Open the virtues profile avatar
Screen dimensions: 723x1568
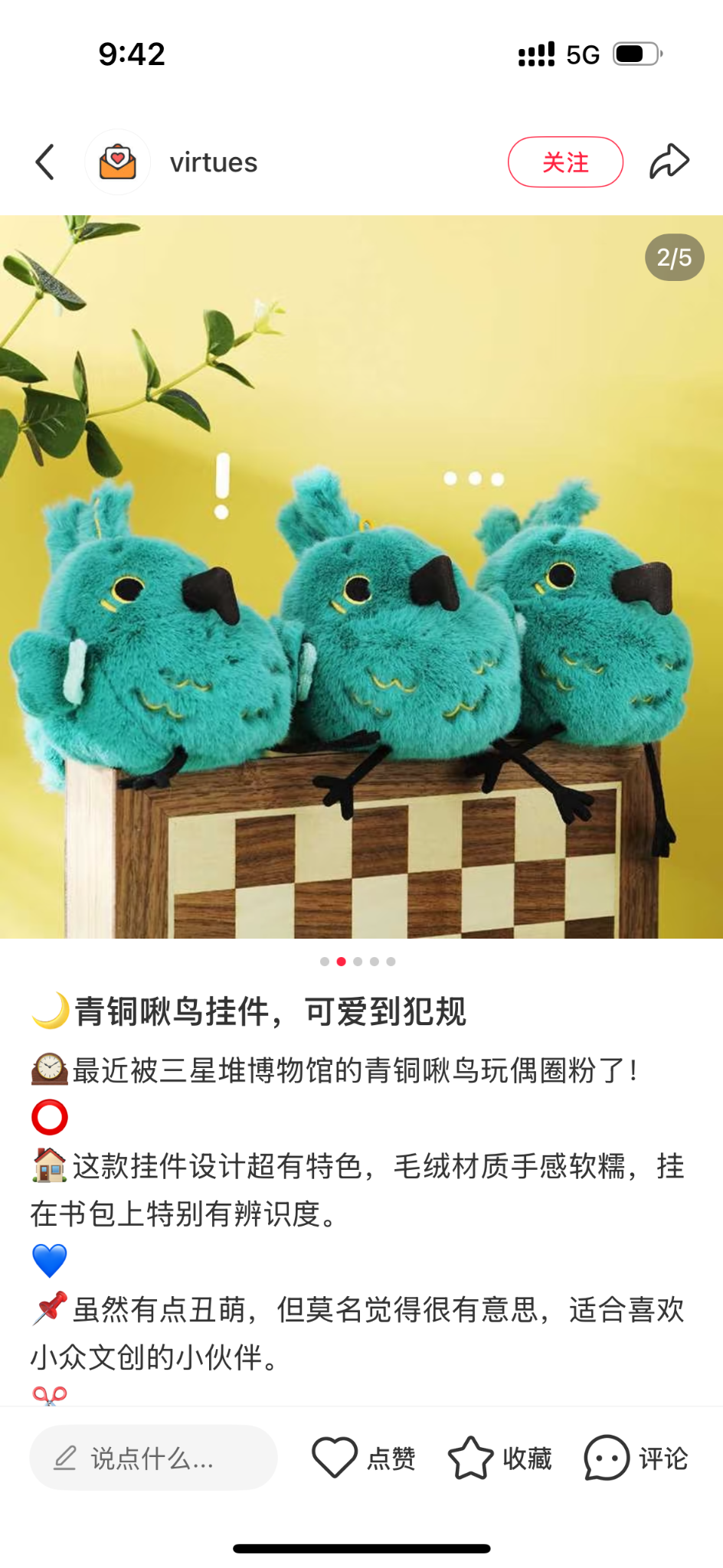(x=117, y=162)
